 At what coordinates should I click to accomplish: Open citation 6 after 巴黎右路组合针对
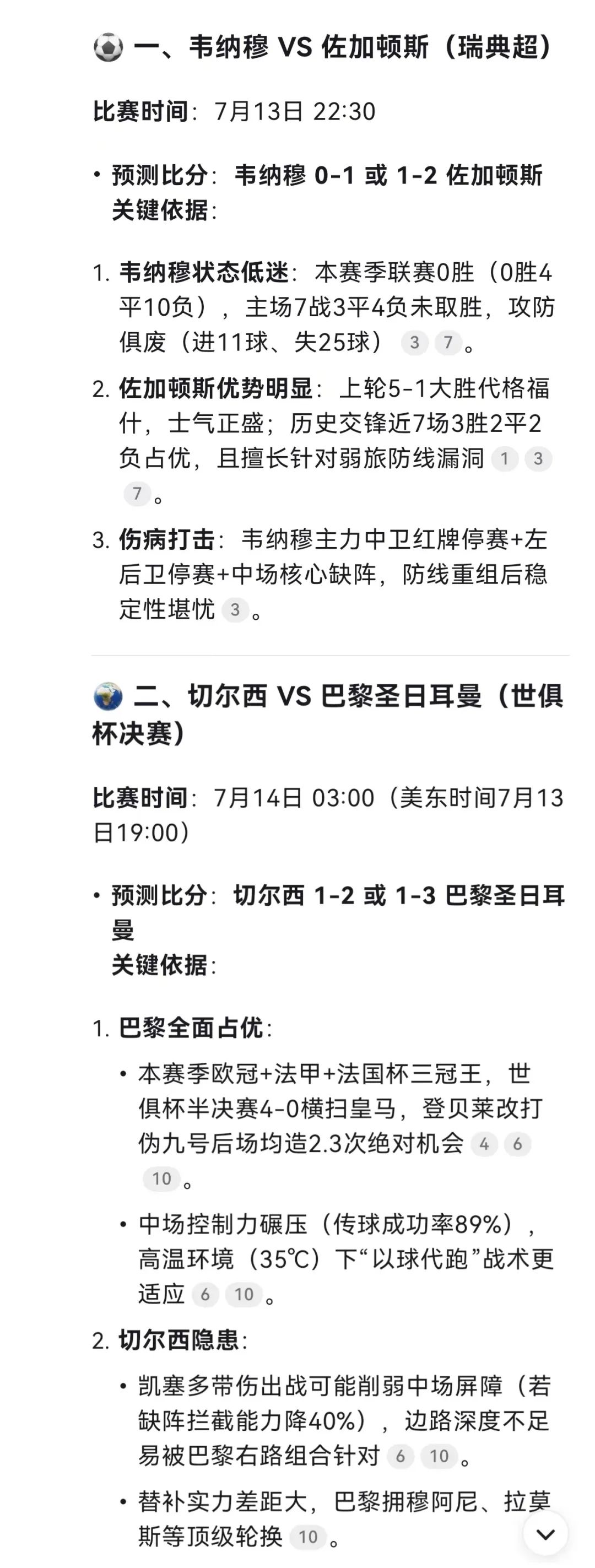(x=401, y=1456)
